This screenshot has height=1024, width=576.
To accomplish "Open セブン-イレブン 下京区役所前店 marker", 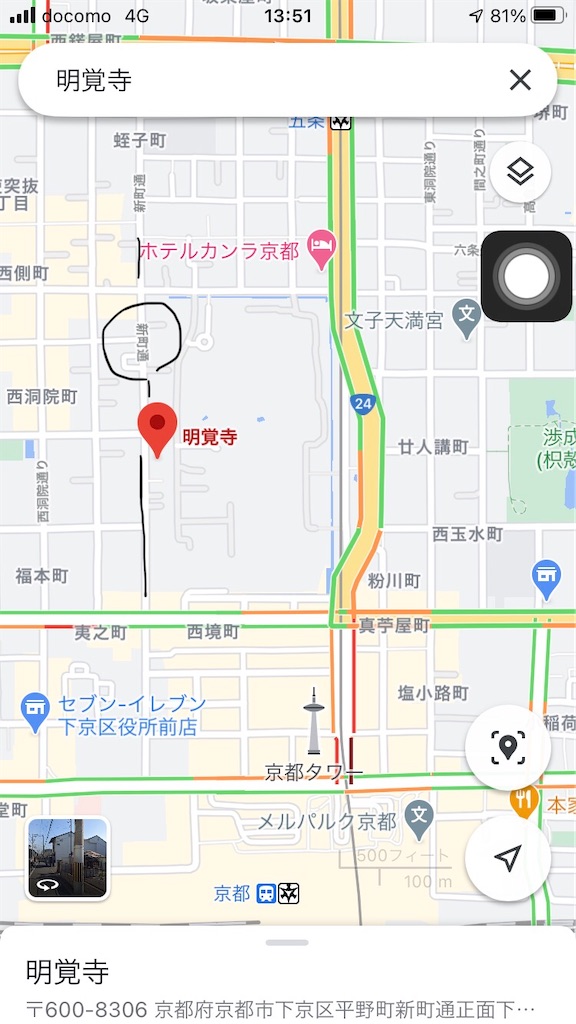I will (x=35, y=712).
